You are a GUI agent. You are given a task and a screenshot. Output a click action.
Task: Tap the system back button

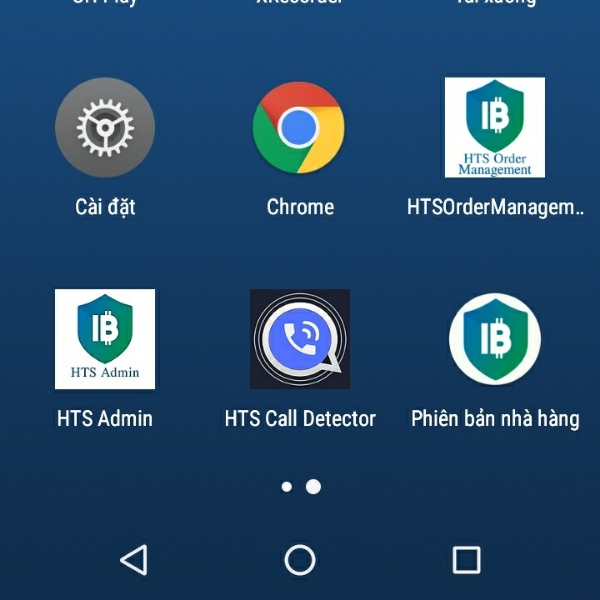pos(134,560)
